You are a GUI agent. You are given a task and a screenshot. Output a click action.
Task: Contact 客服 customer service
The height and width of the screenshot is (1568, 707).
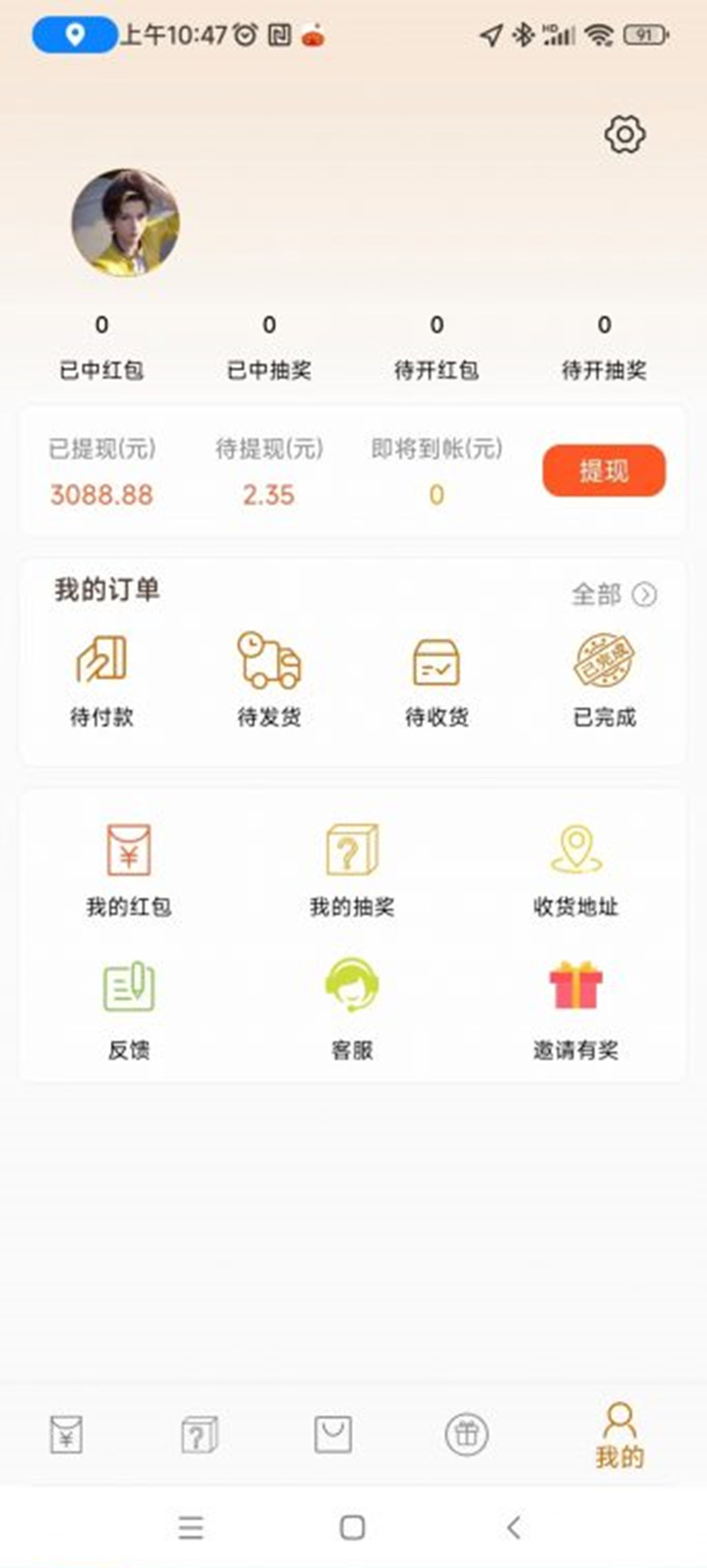click(x=352, y=1009)
